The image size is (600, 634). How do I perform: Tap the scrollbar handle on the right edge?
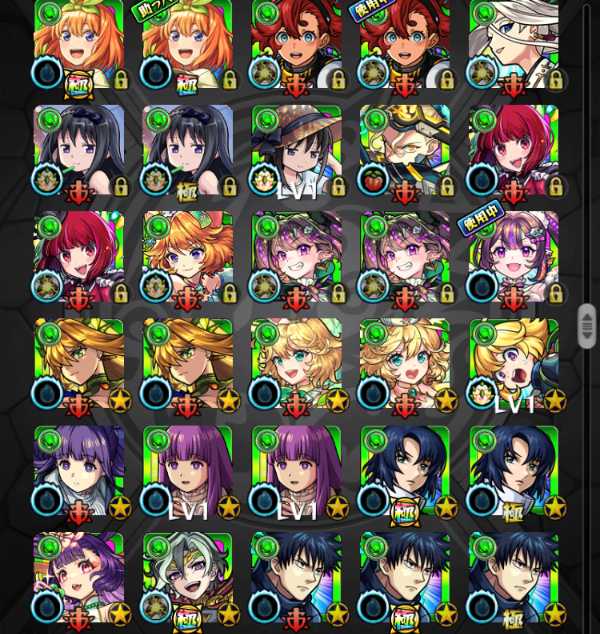pos(587,326)
